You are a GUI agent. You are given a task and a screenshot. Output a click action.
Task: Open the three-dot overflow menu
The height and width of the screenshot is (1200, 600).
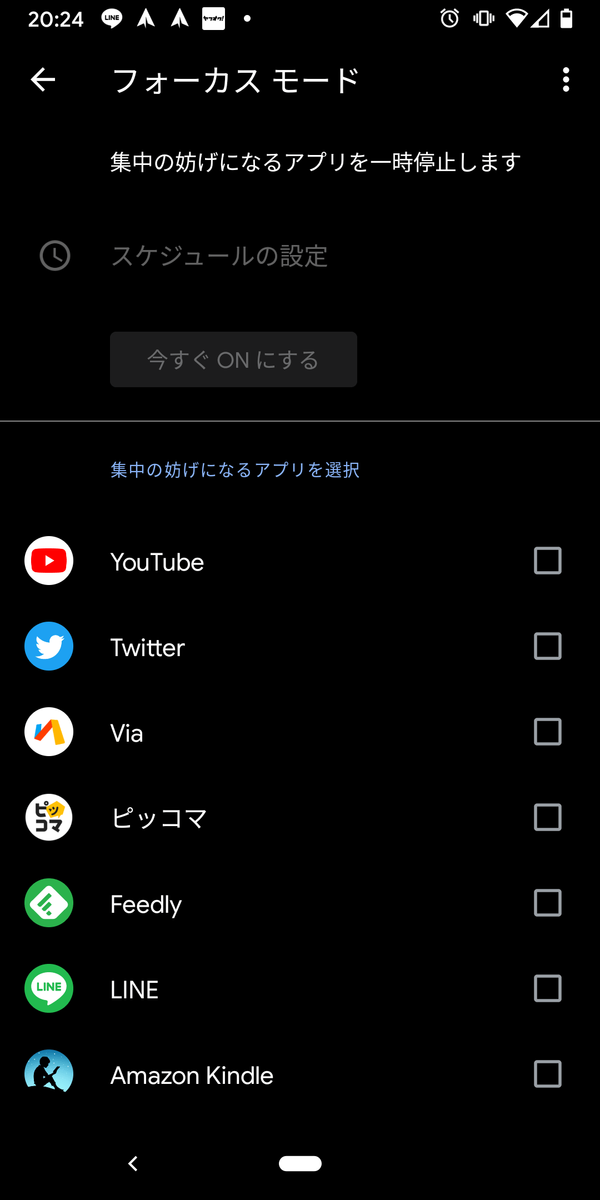tap(566, 80)
